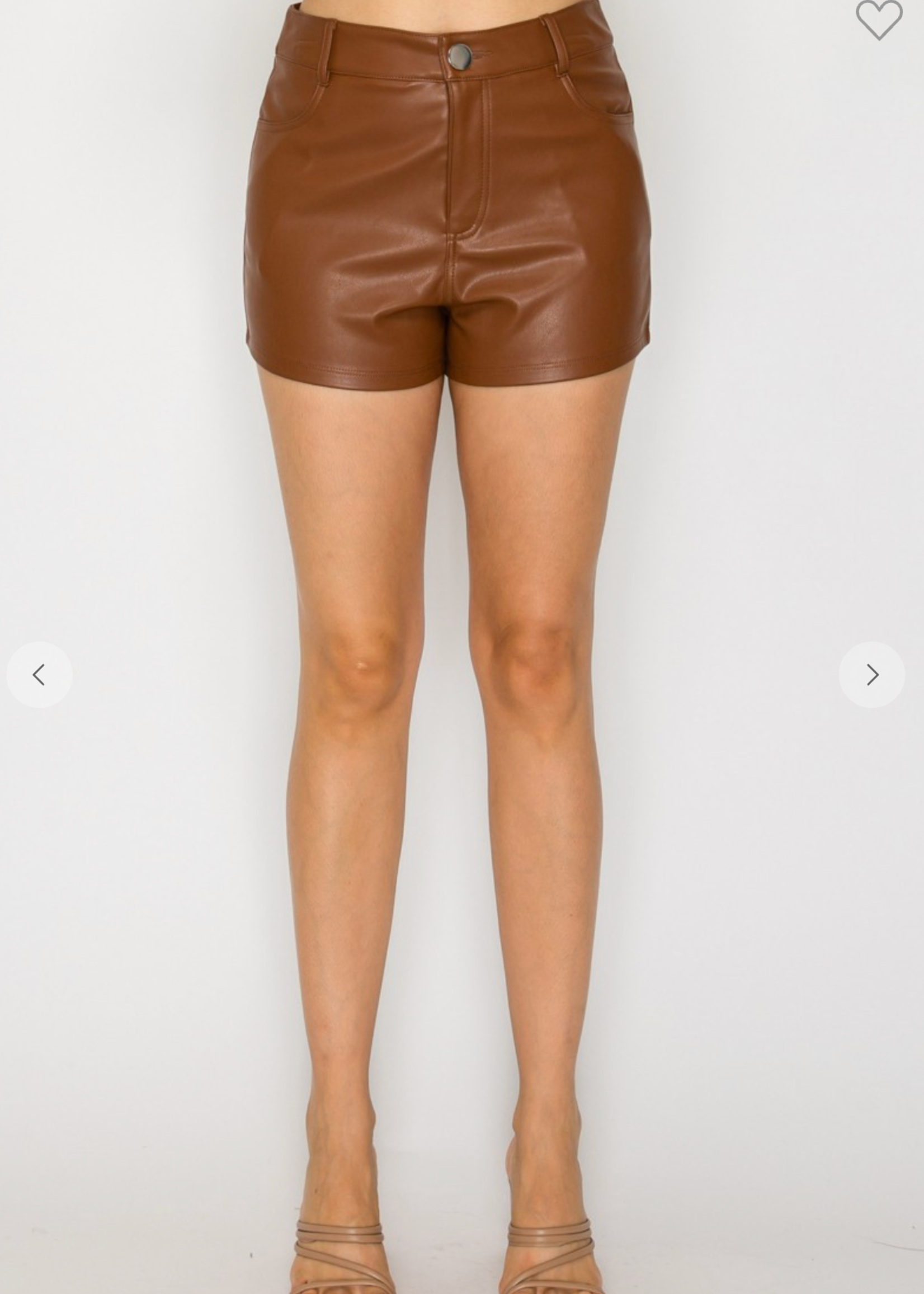
Task: Expand the next product photo with the right arrow
Action: 871,674
